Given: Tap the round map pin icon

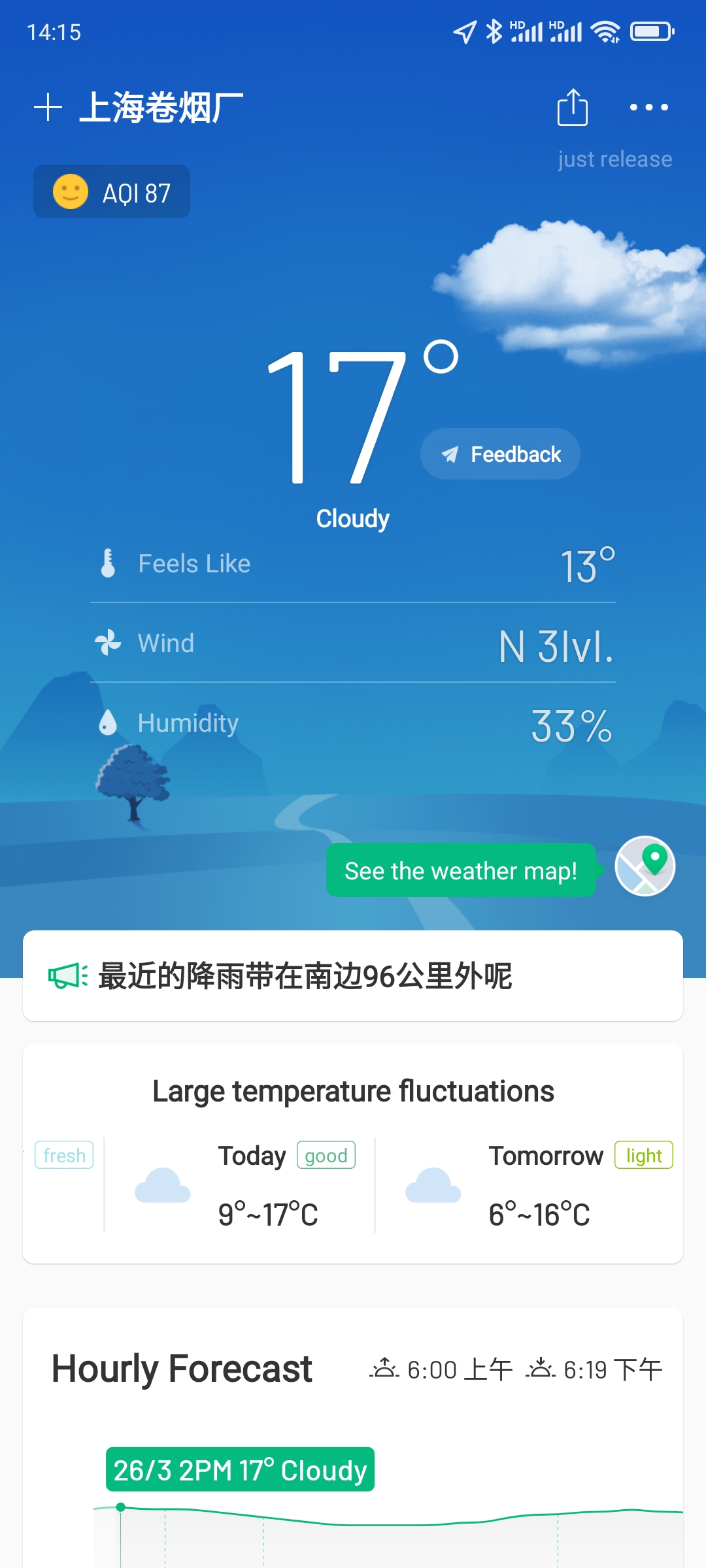Looking at the screenshot, I should 645,866.
